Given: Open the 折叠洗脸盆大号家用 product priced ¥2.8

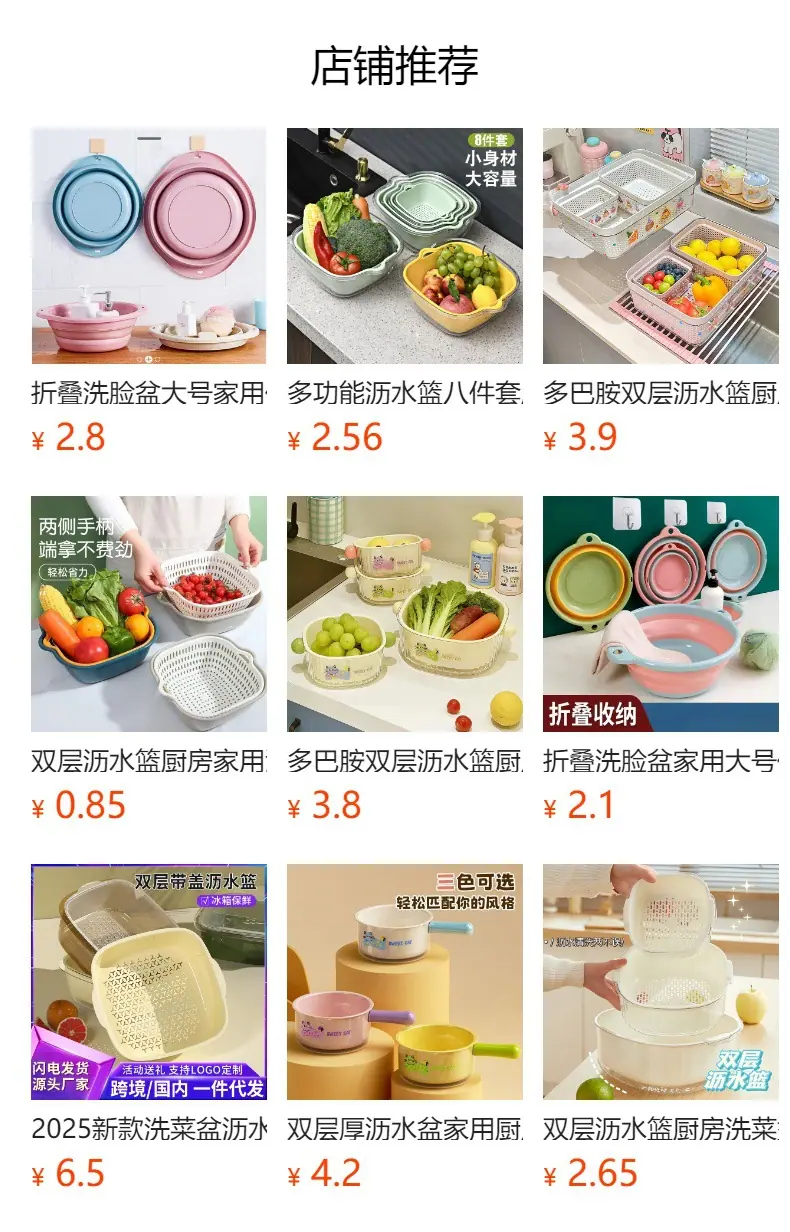Looking at the screenshot, I should pyautogui.click(x=149, y=292).
